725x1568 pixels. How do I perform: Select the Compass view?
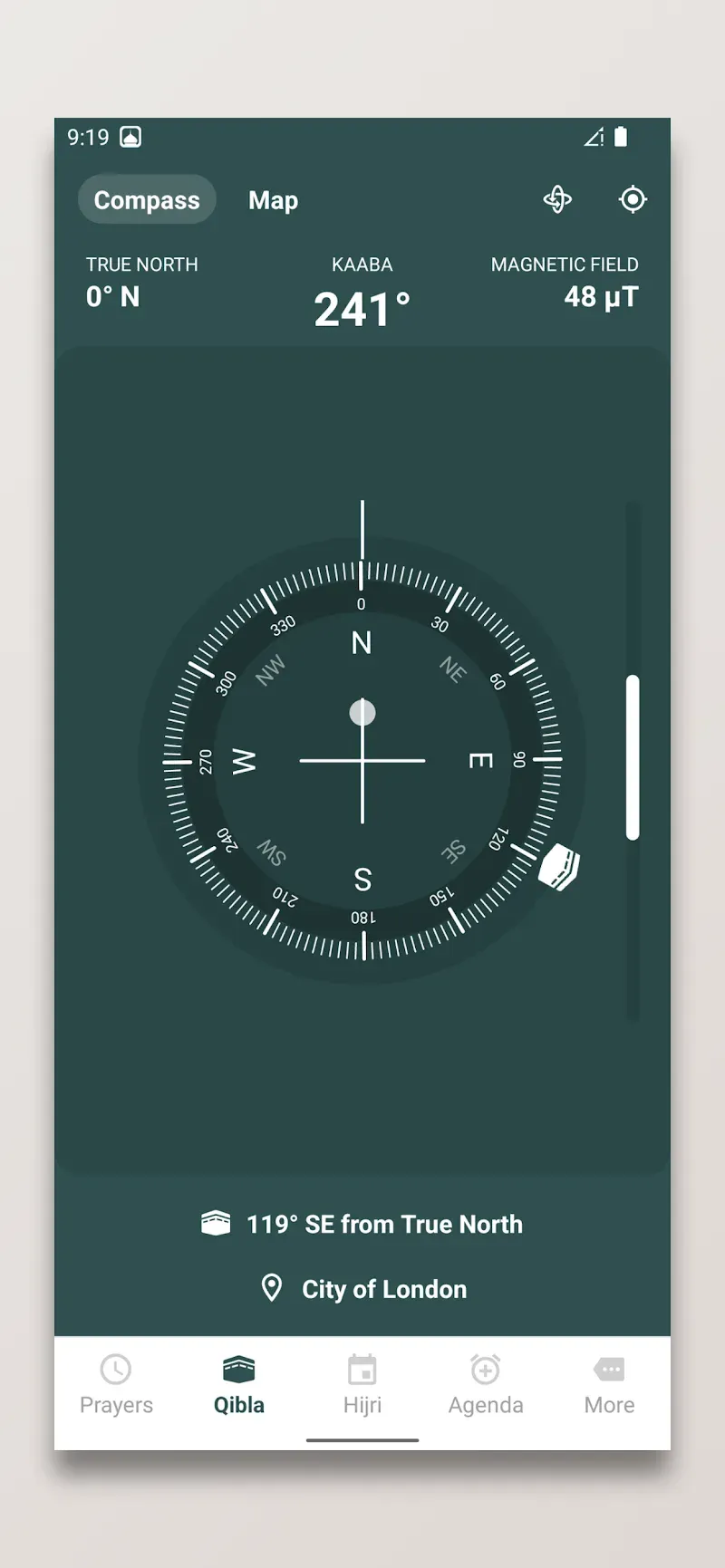pyautogui.click(x=147, y=200)
